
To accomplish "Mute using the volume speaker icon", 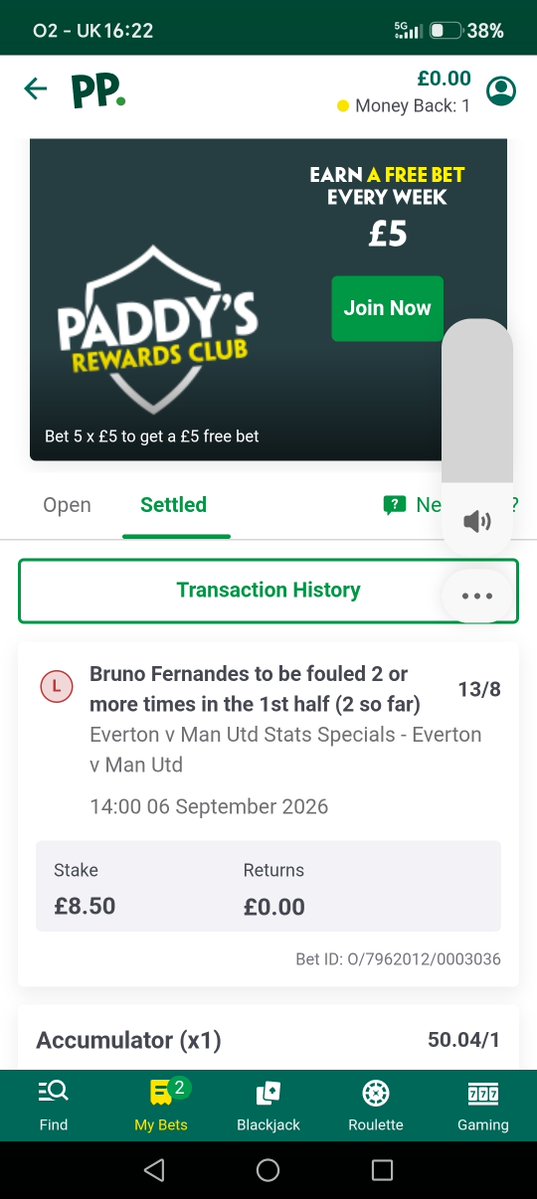I will tap(477, 522).
